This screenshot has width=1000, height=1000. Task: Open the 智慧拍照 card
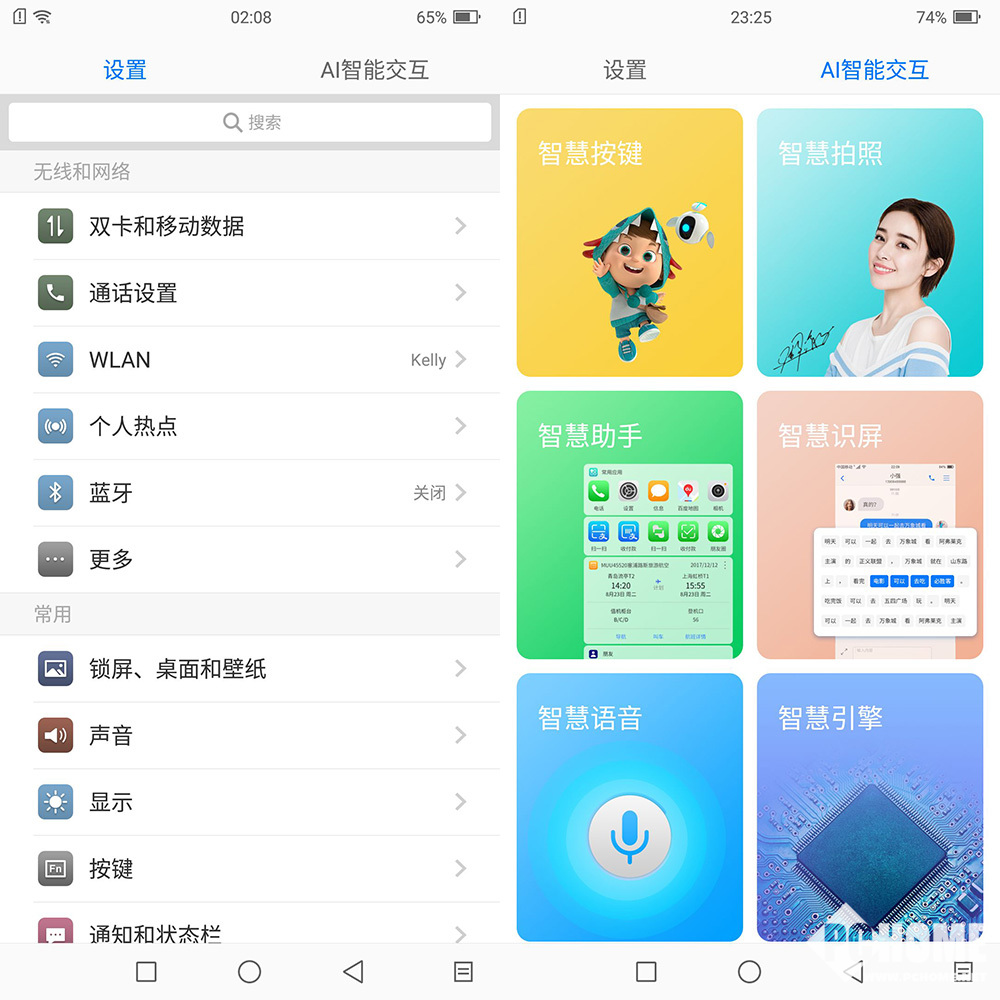(x=870, y=243)
